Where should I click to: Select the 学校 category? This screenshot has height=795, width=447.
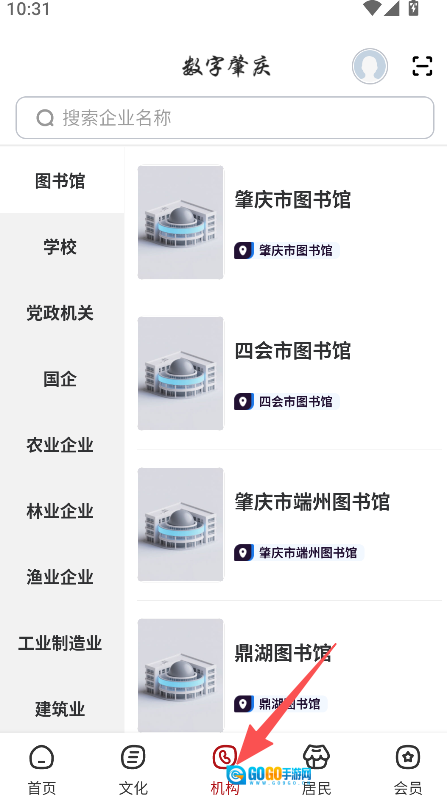[60, 247]
